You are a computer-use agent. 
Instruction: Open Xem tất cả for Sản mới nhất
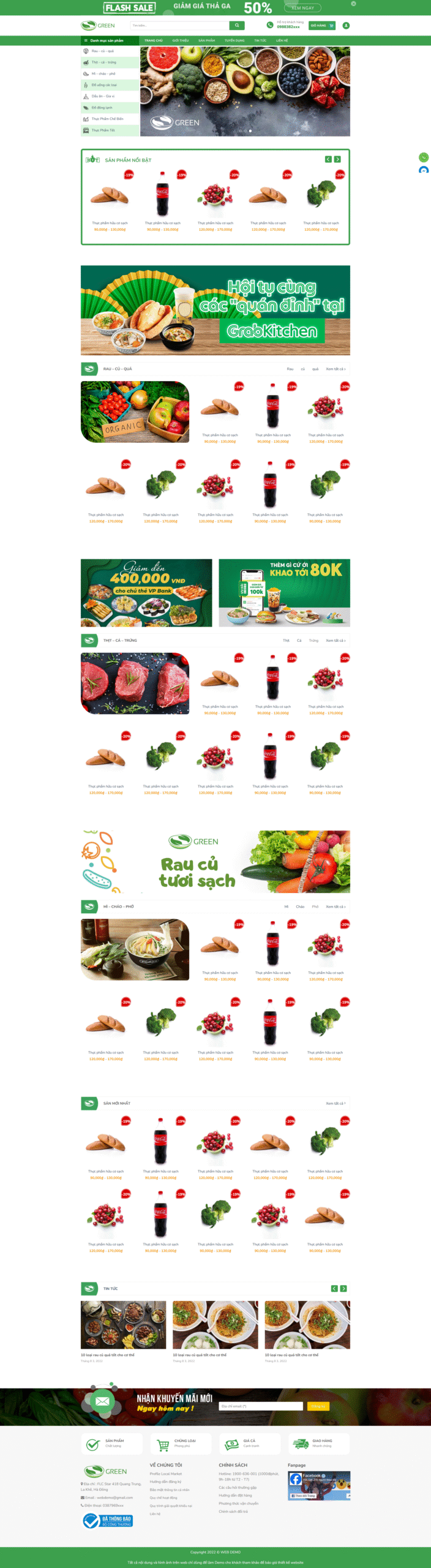point(335,1103)
